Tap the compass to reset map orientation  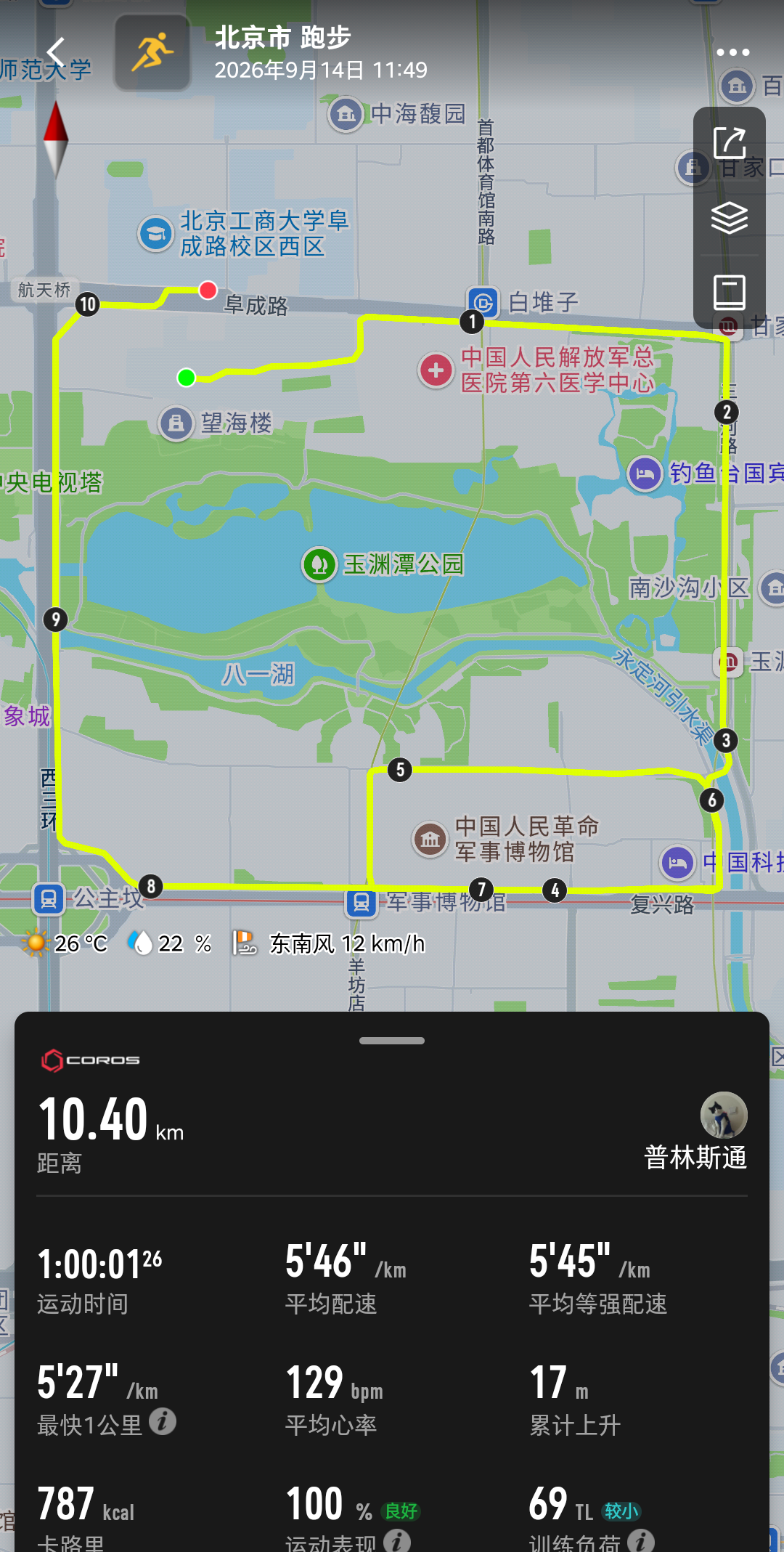pyautogui.click(x=56, y=140)
